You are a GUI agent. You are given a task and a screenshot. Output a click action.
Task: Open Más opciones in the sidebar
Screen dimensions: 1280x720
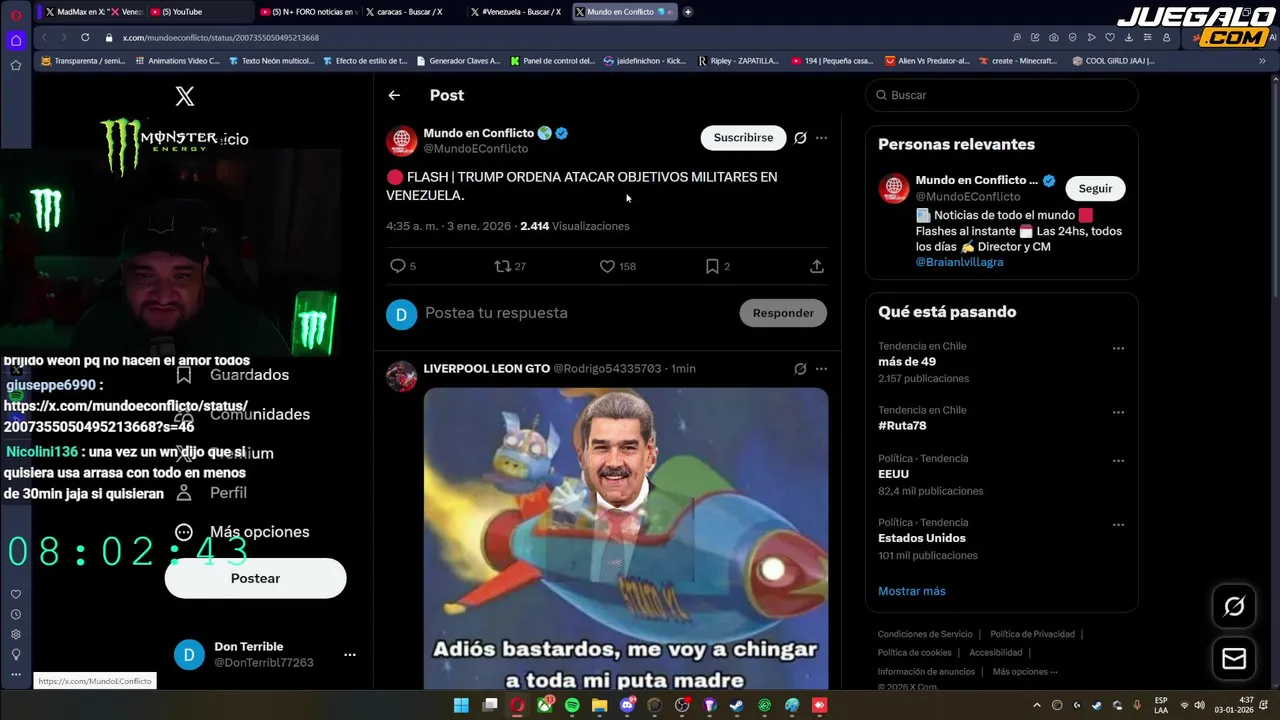pos(259,532)
